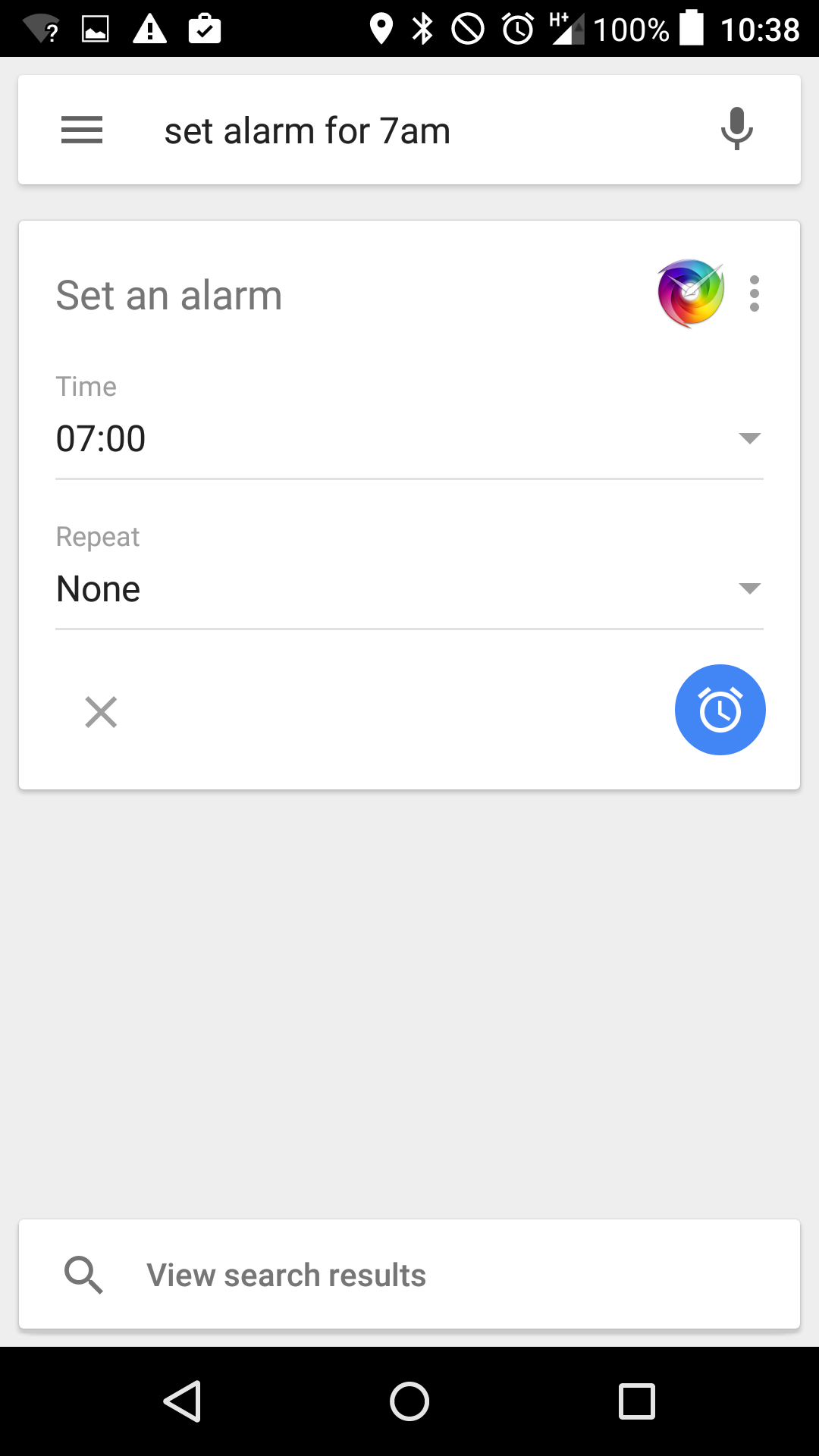The image size is (819, 1456).
Task: View search results
Action: tap(409, 1274)
